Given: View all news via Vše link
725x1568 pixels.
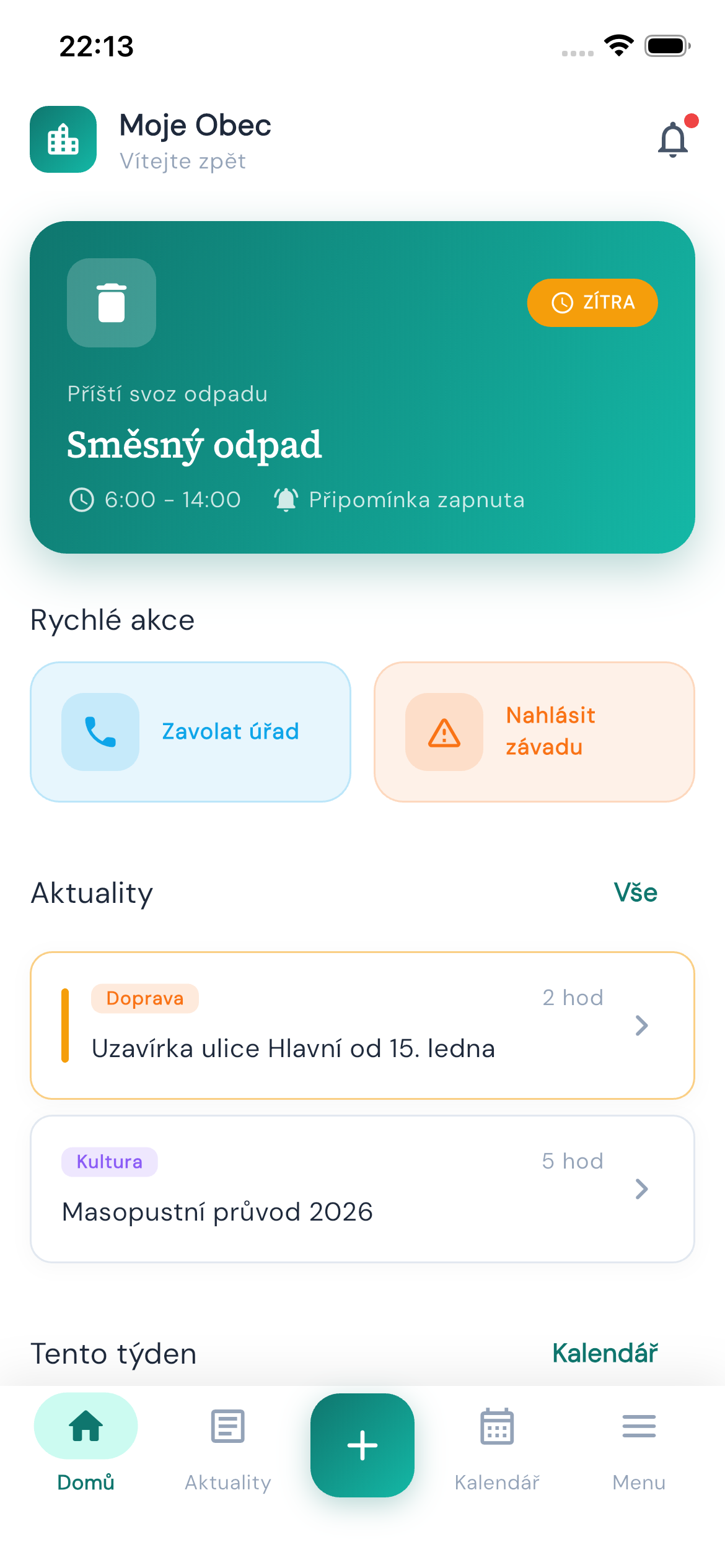Looking at the screenshot, I should (x=635, y=892).
